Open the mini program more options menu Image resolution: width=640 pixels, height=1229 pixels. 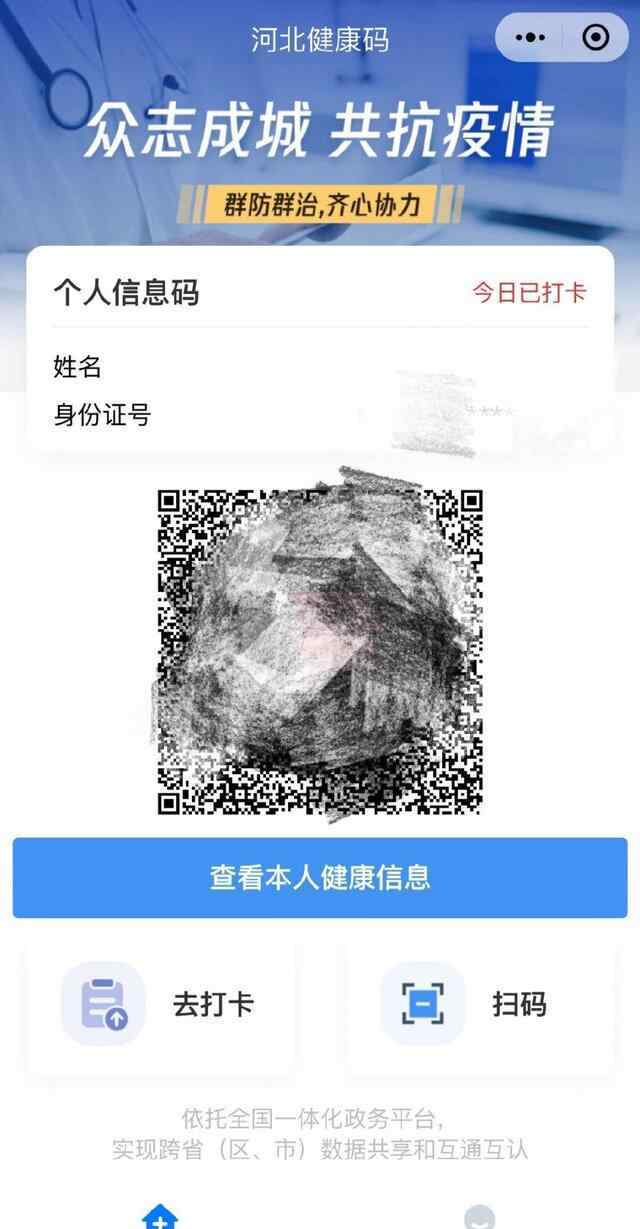pos(531,38)
